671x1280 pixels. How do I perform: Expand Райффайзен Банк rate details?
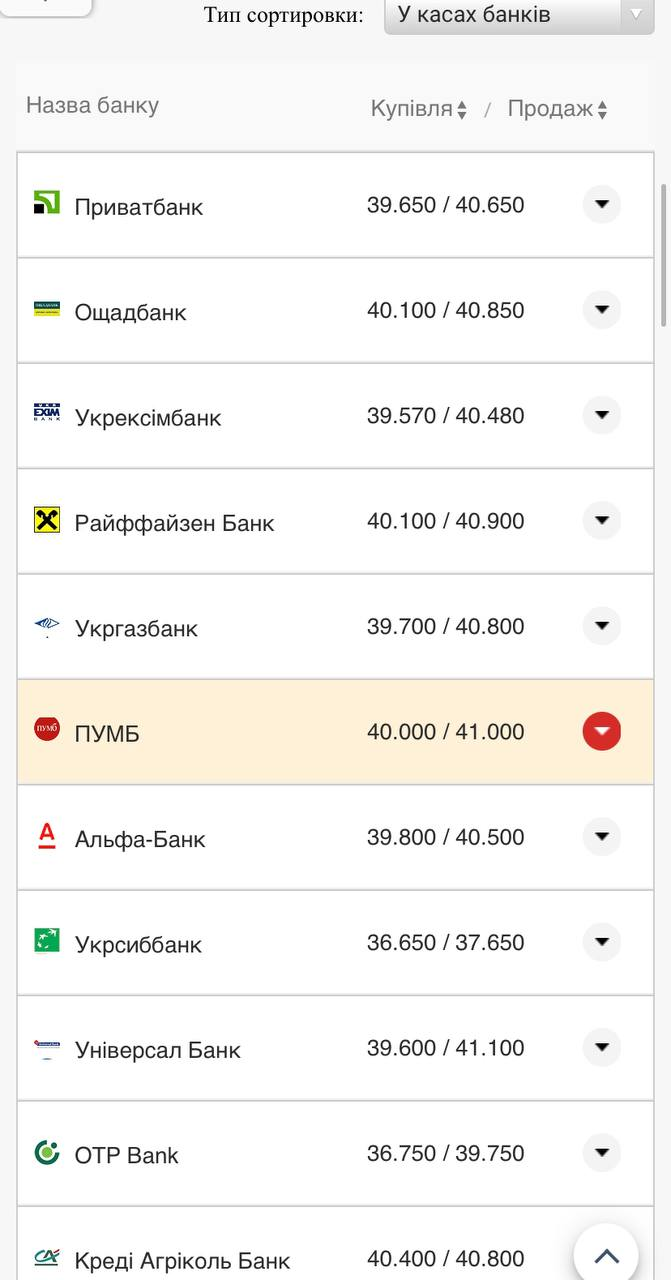click(601, 521)
